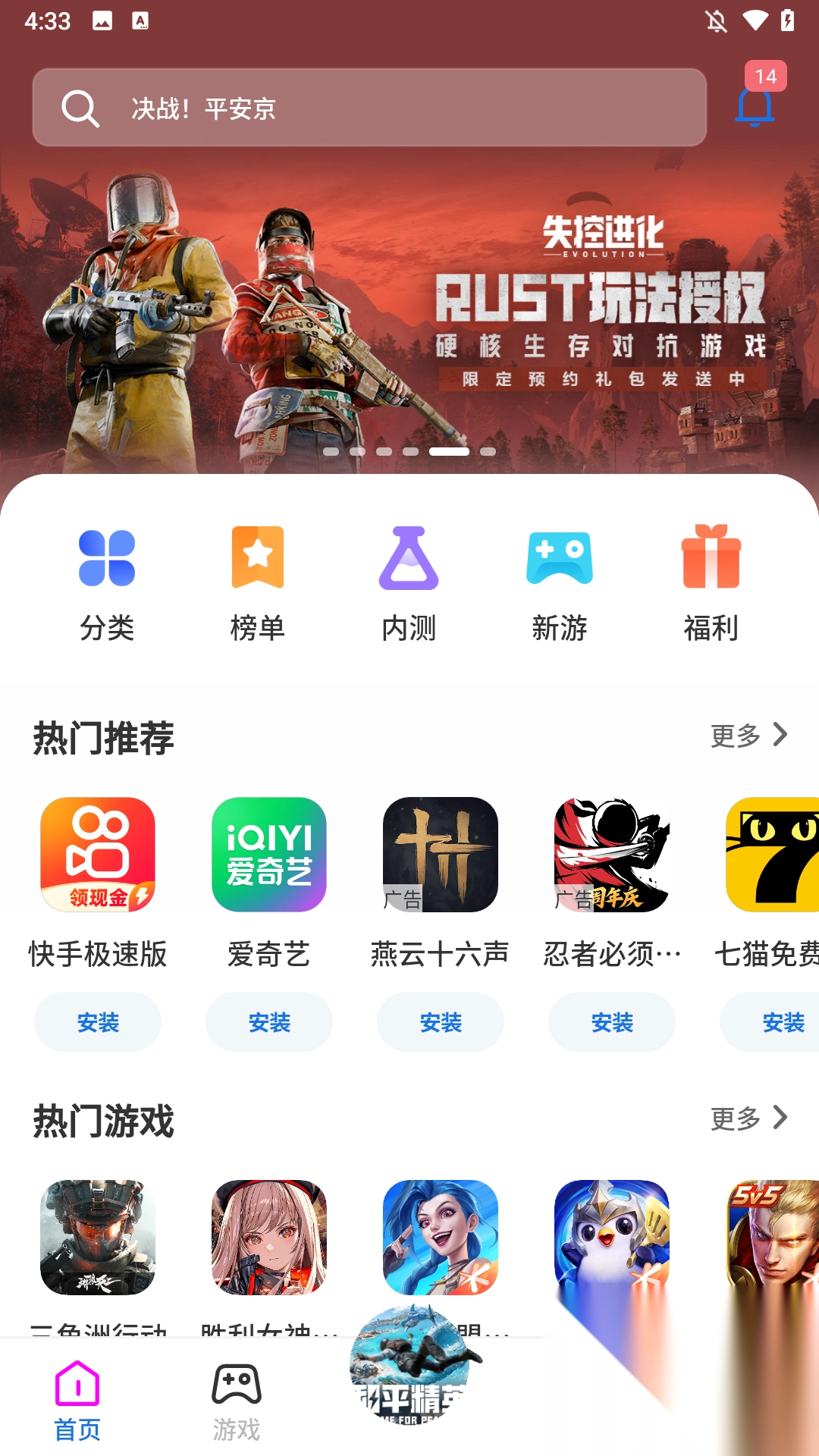The width and height of the screenshot is (819, 1456).
Task: Open the notifications bell
Action: pyautogui.click(x=755, y=106)
